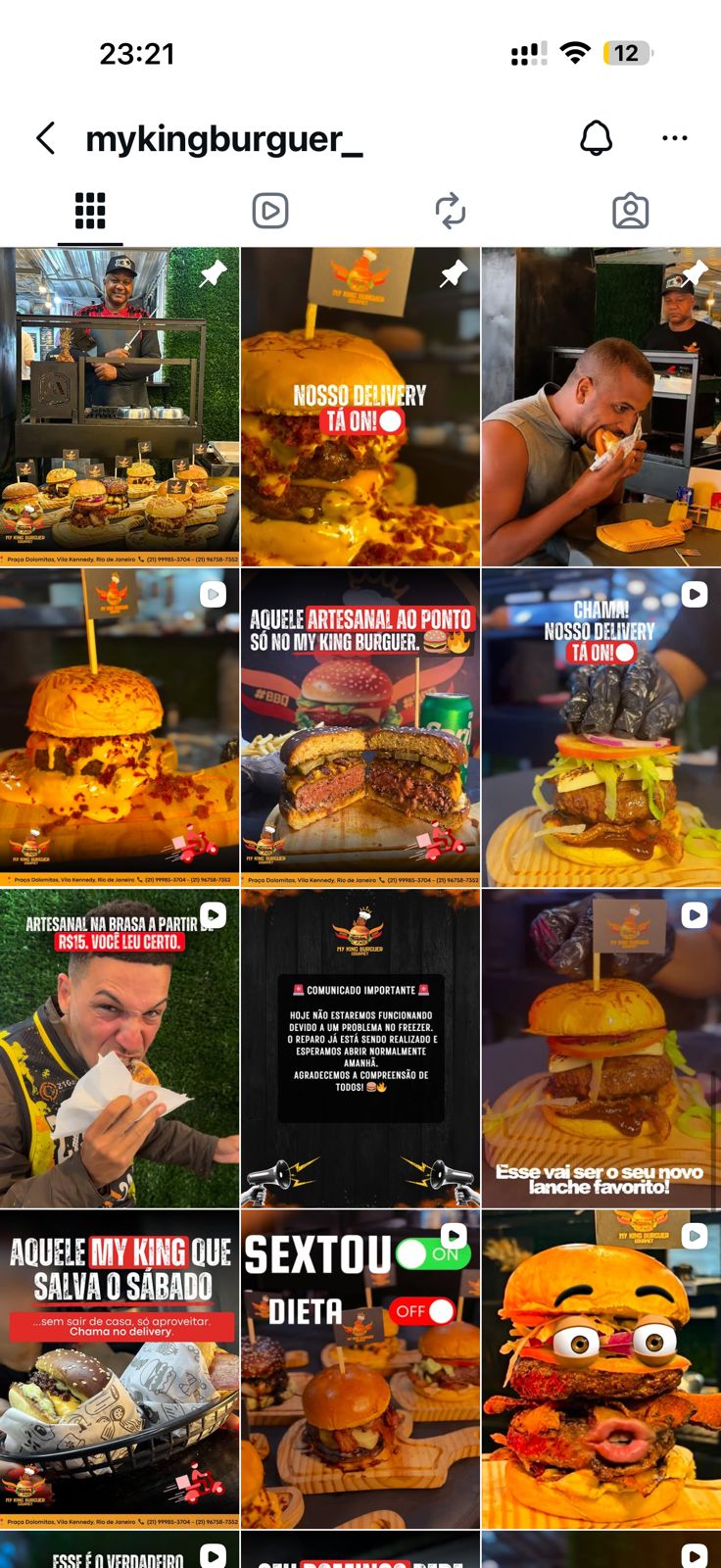
Task: Play the 'Sextou Dieta' reel
Action: (x=360, y=1368)
